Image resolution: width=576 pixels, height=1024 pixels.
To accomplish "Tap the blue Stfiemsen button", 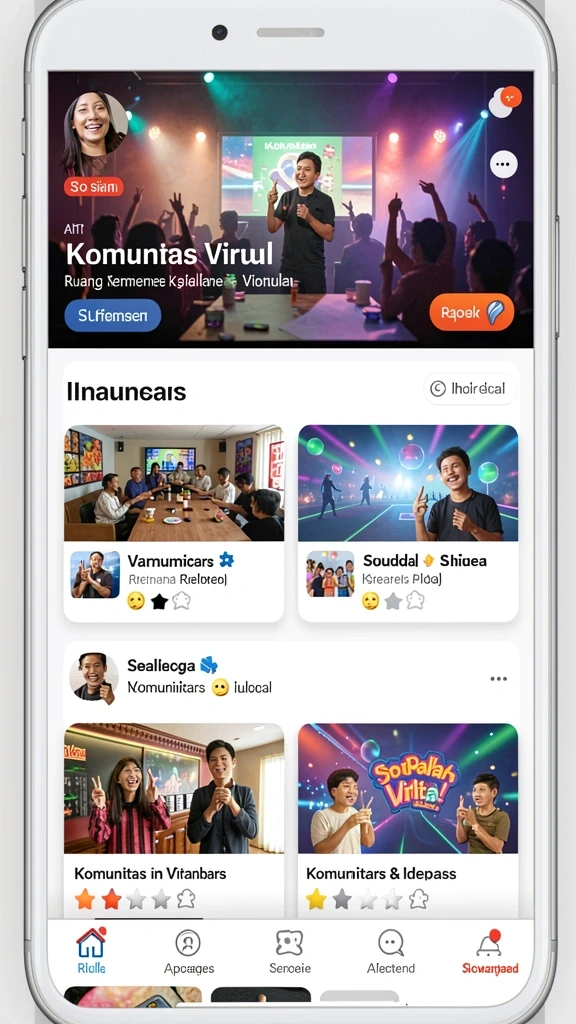I will (x=113, y=315).
